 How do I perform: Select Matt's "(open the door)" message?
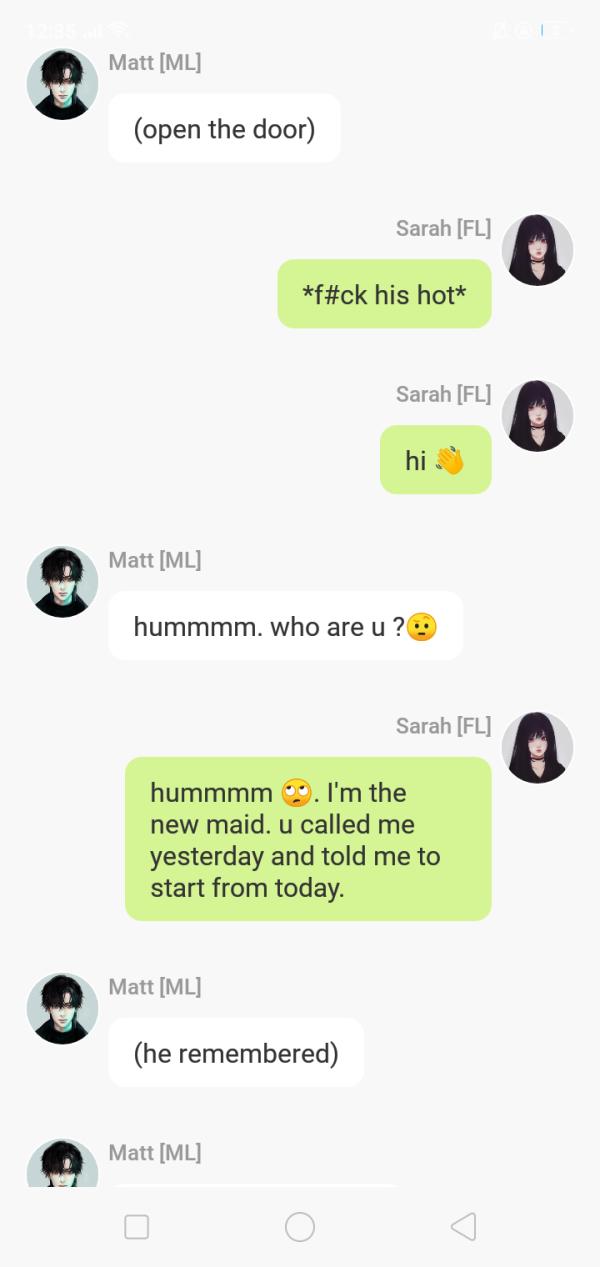[x=224, y=129]
